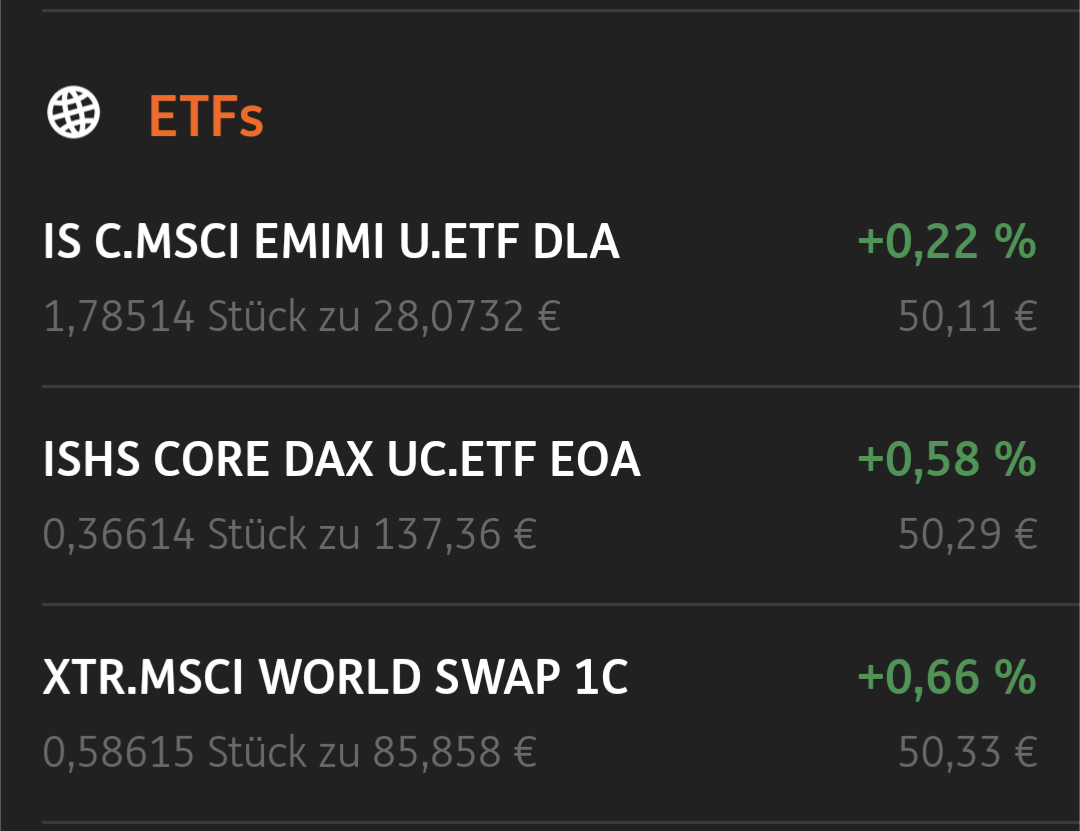
Task: View ISHS CORE DAX UC.ETF EOA details
Action: point(342,460)
